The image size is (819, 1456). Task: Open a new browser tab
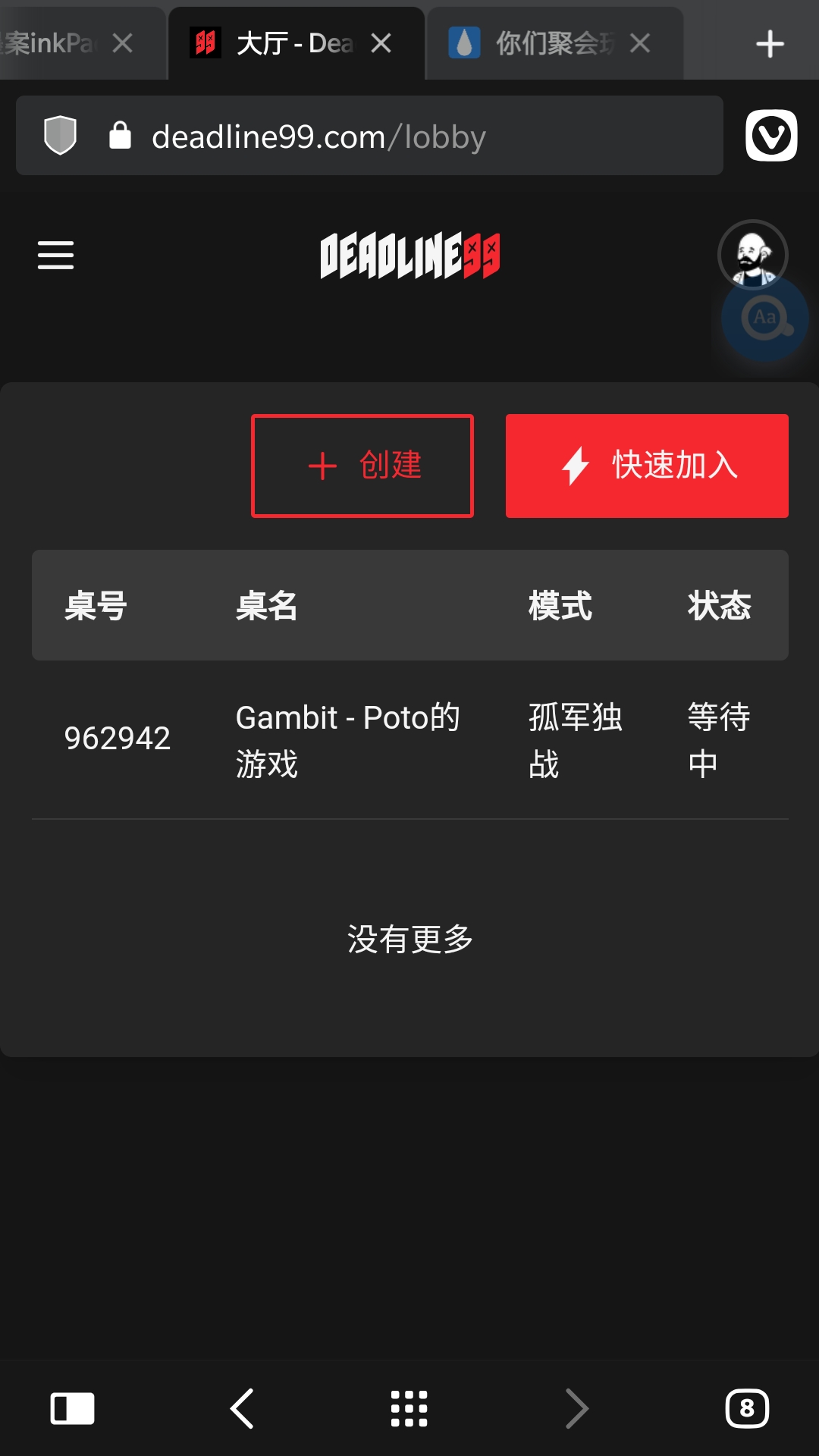click(x=770, y=43)
